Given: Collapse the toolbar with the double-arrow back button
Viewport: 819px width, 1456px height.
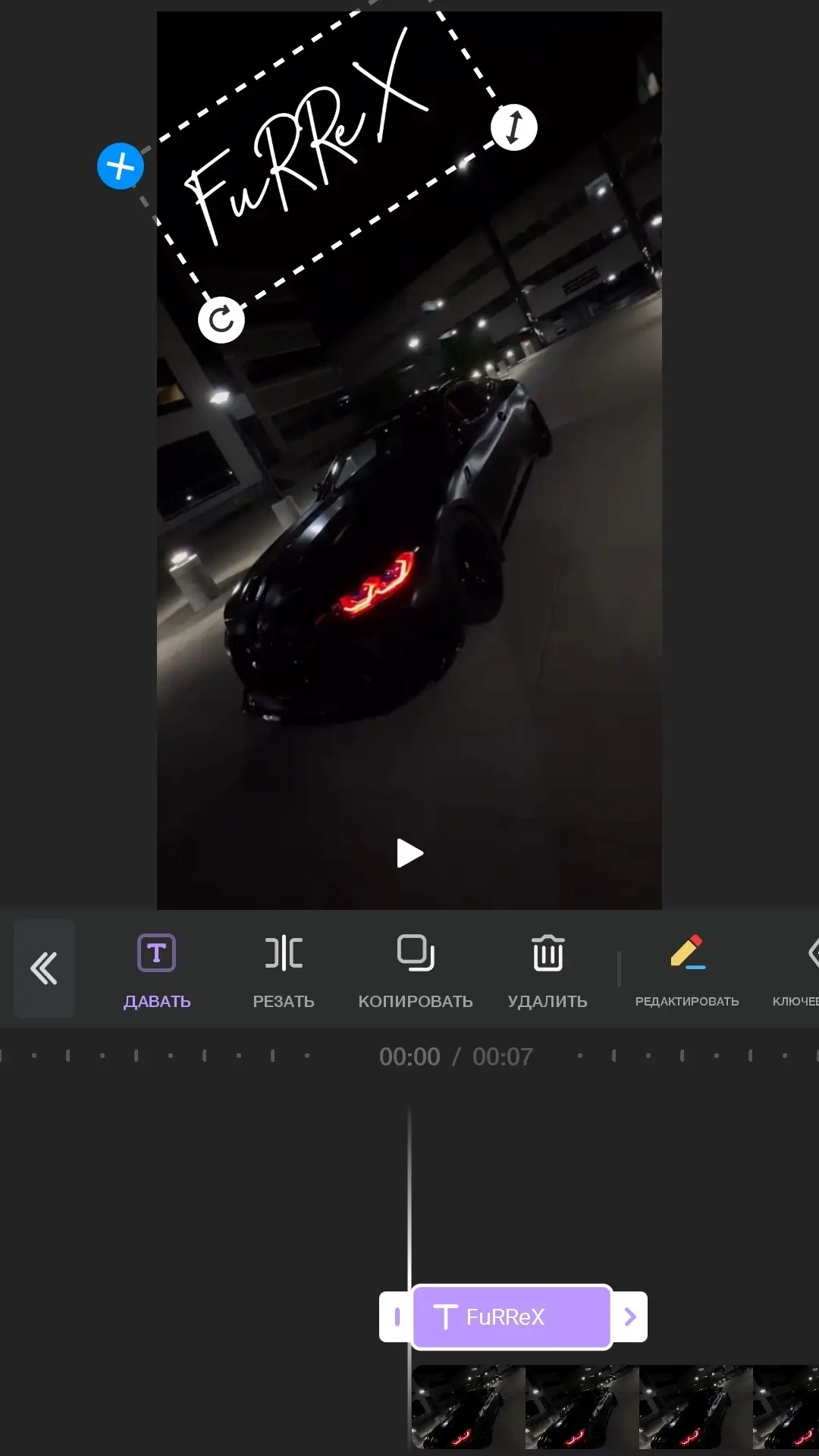Looking at the screenshot, I should pyautogui.click(x=44, y=968).
